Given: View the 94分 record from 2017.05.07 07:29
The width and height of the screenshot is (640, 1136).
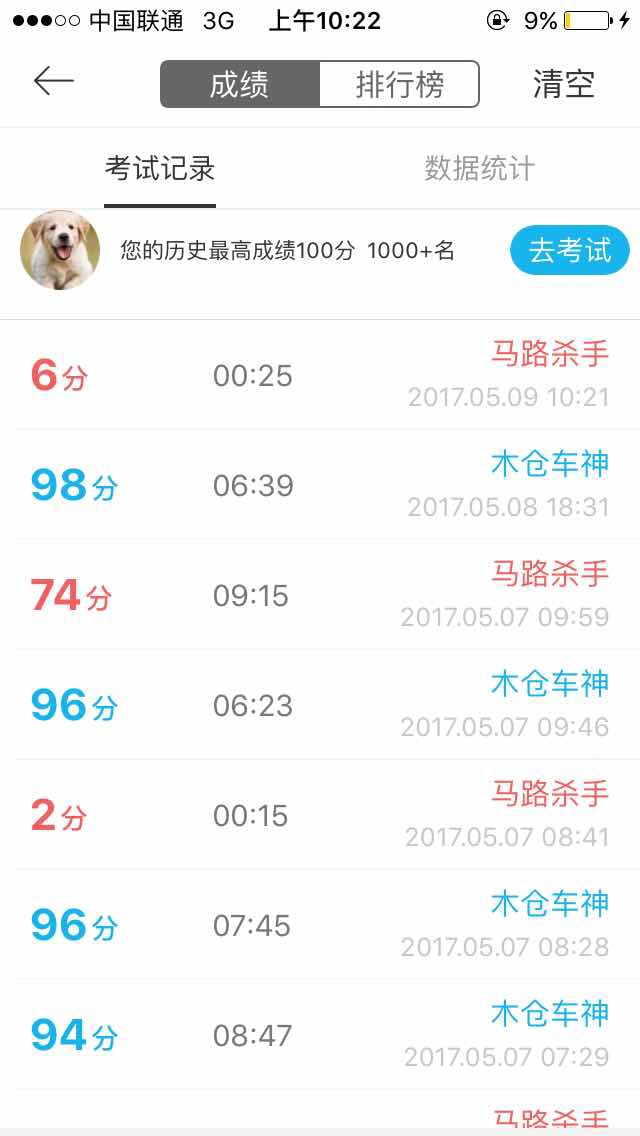Looking at the screenshot, I should tap(320, 1036).
